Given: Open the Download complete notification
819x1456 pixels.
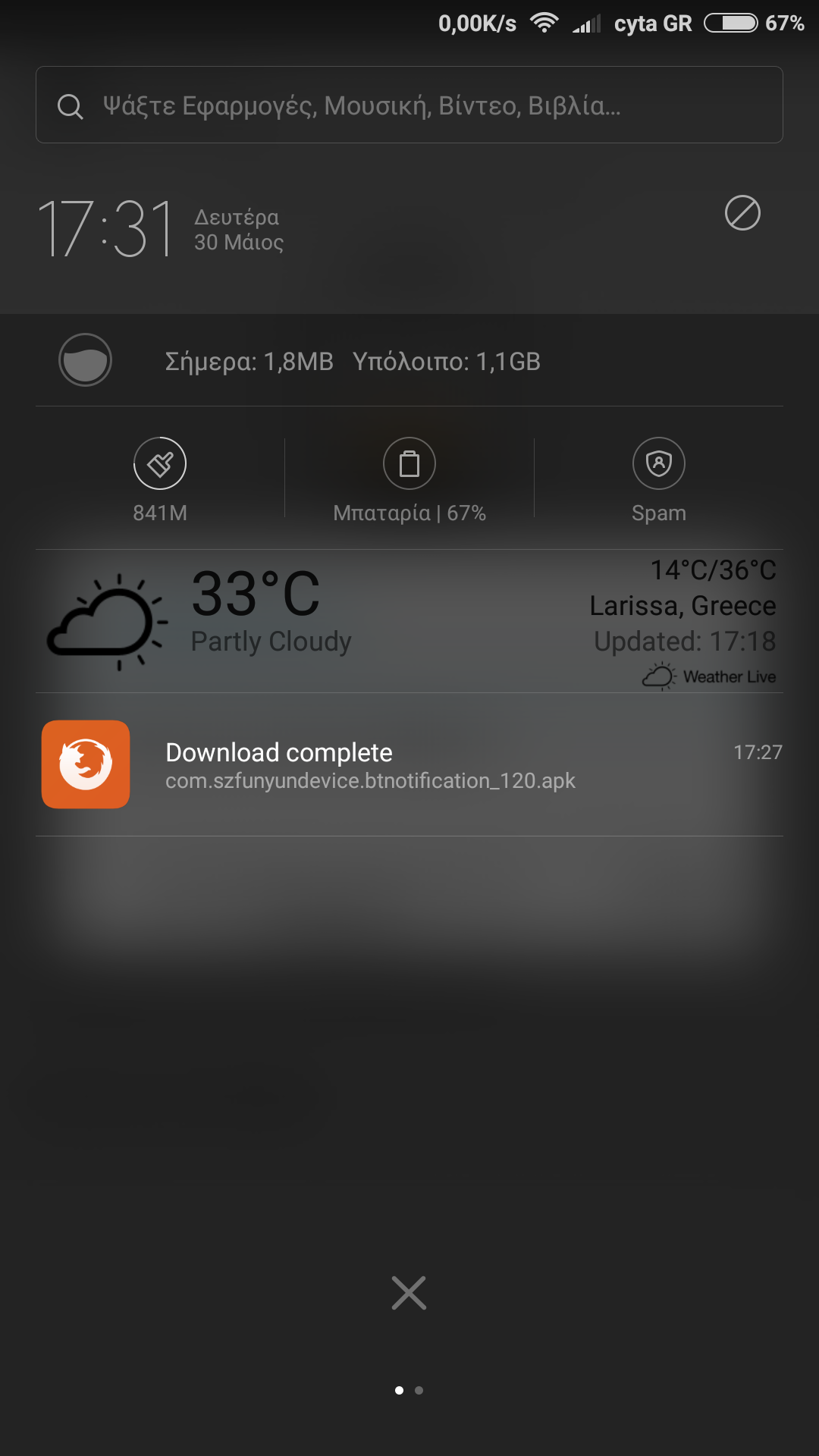Looking at the screenshot, I should [409, 764].
